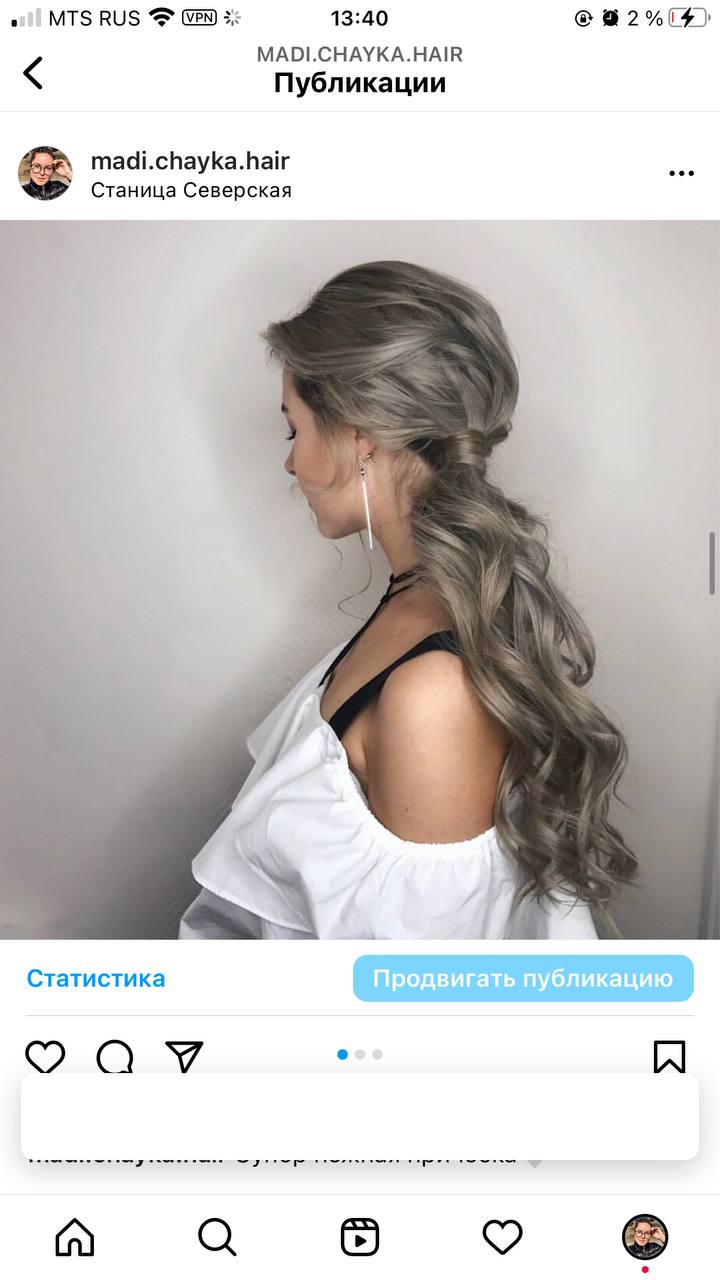Open the hairstyle photo of the post
This screenshot has width=720, height=1280.
[x=360, y=580]
